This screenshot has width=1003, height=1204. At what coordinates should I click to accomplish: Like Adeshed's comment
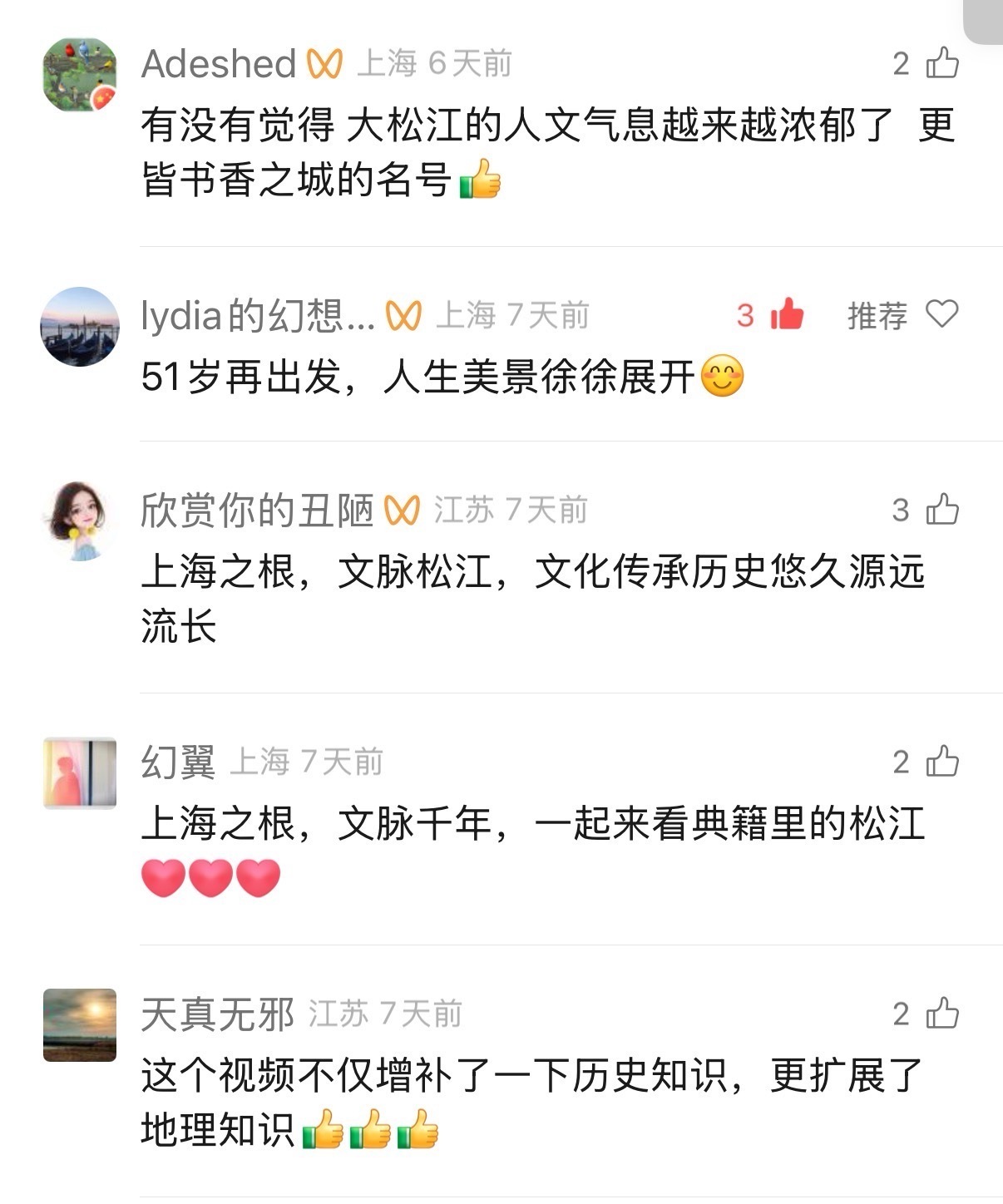941,63
